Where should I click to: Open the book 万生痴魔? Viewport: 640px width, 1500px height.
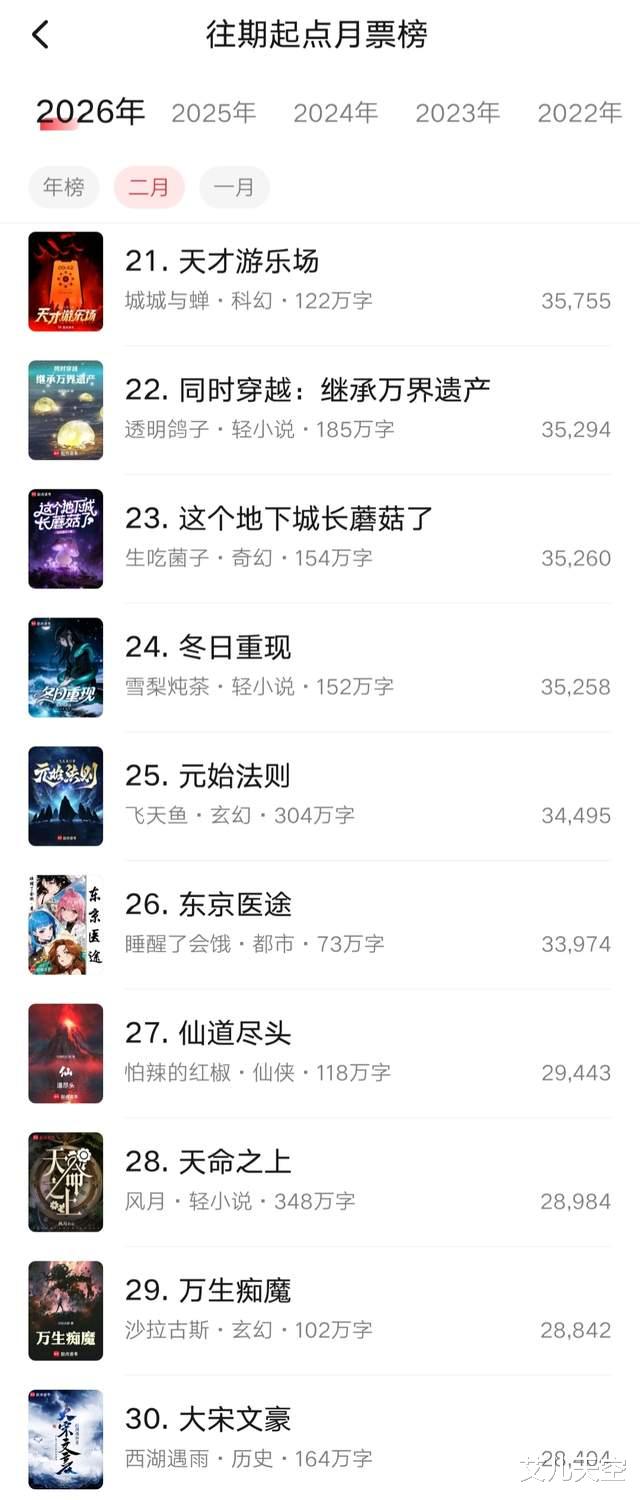pos(234,1291)
